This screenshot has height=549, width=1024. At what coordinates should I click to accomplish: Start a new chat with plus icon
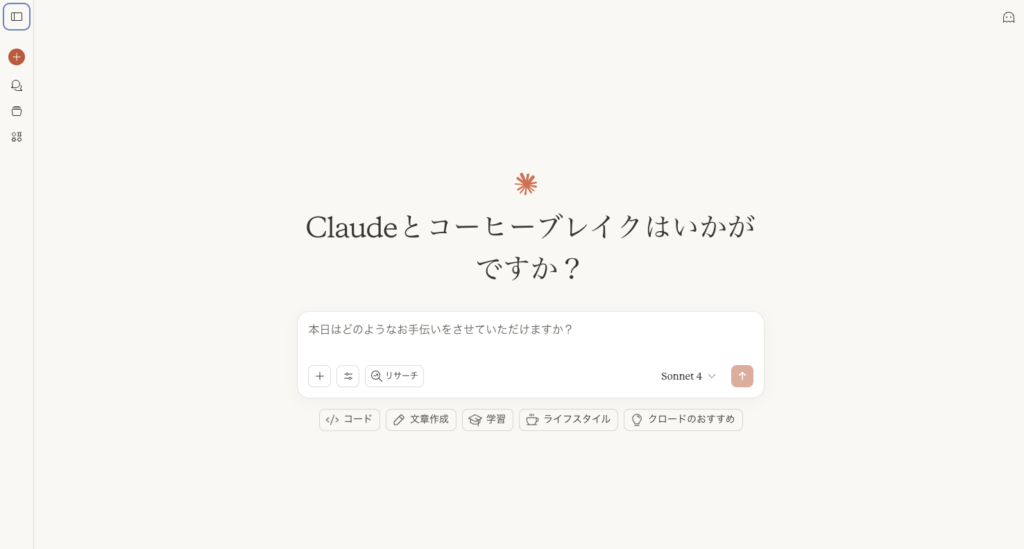(x=16, y=57)
